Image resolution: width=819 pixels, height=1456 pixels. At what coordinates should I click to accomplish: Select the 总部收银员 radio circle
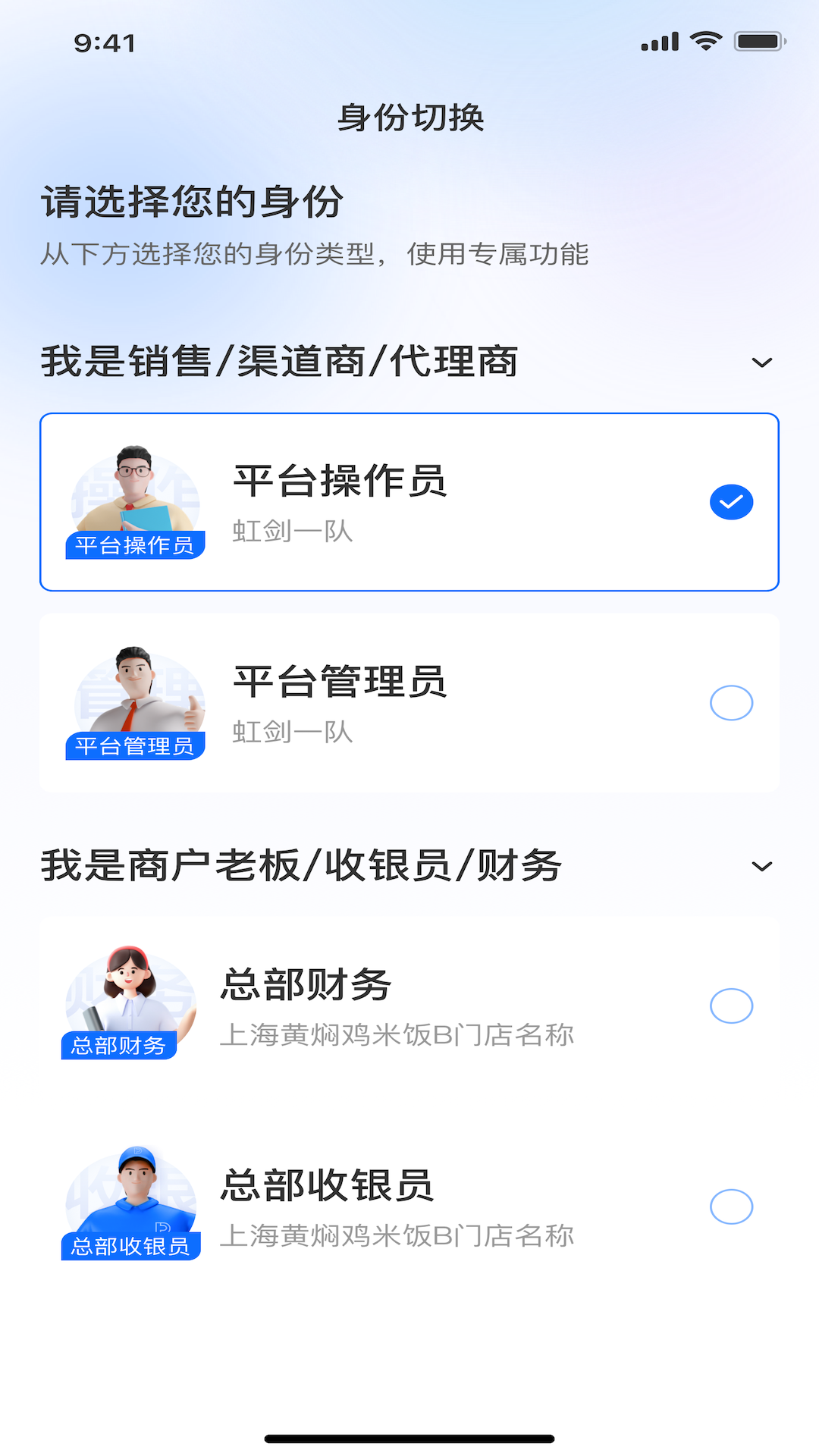click(x=730, y=1207)
